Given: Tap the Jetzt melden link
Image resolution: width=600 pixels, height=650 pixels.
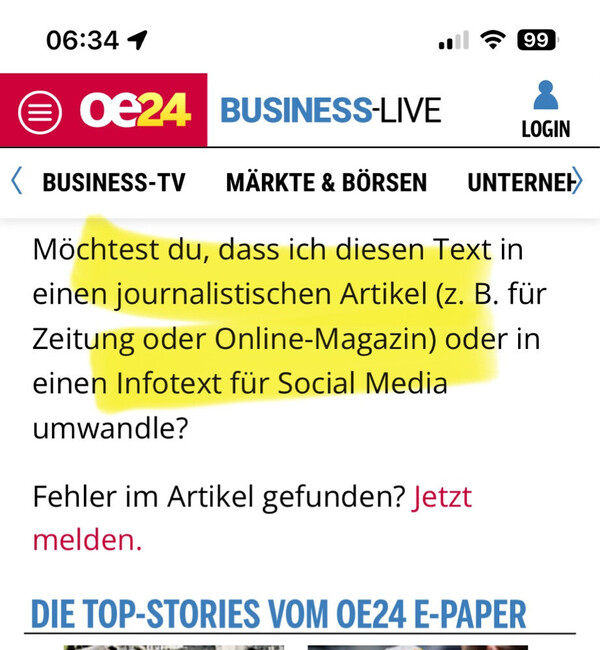Looking at the screenshot, I should (442, 497).
